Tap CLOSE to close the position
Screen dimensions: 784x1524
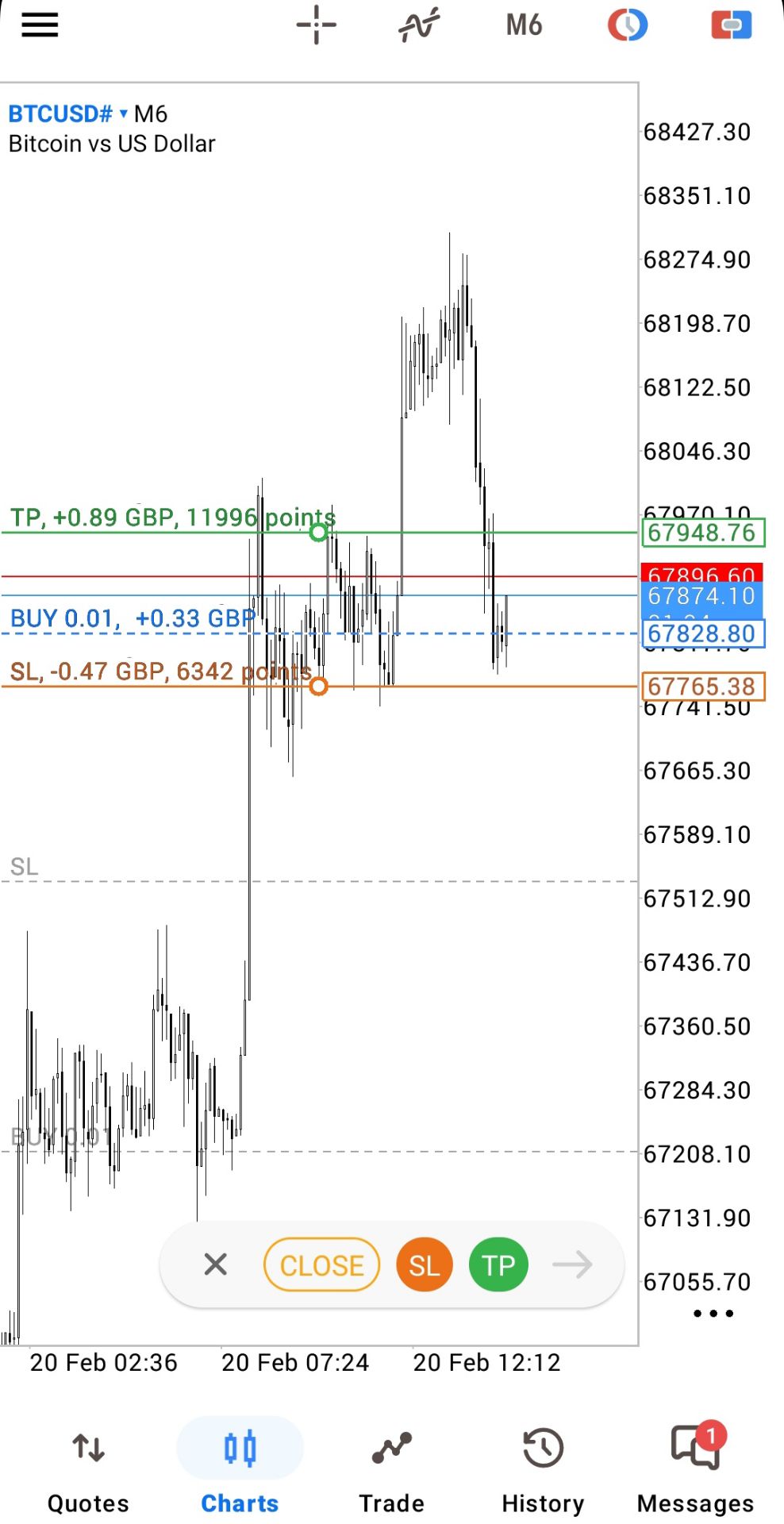click(321, 1264)
